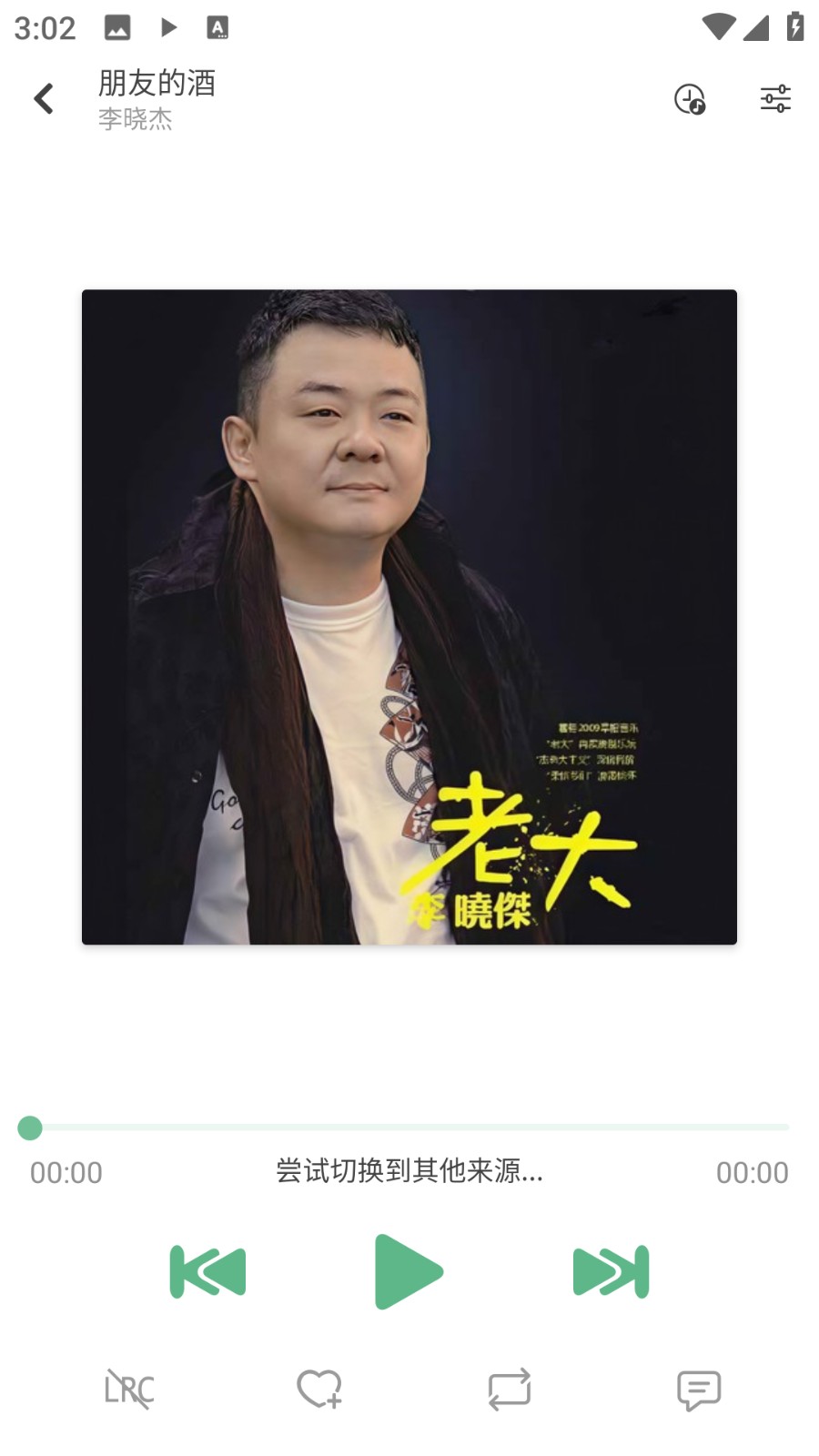Open the equalizer settings icon
Image resolution: width=819 pixels, height=1456 pixels.
[775, 98]
